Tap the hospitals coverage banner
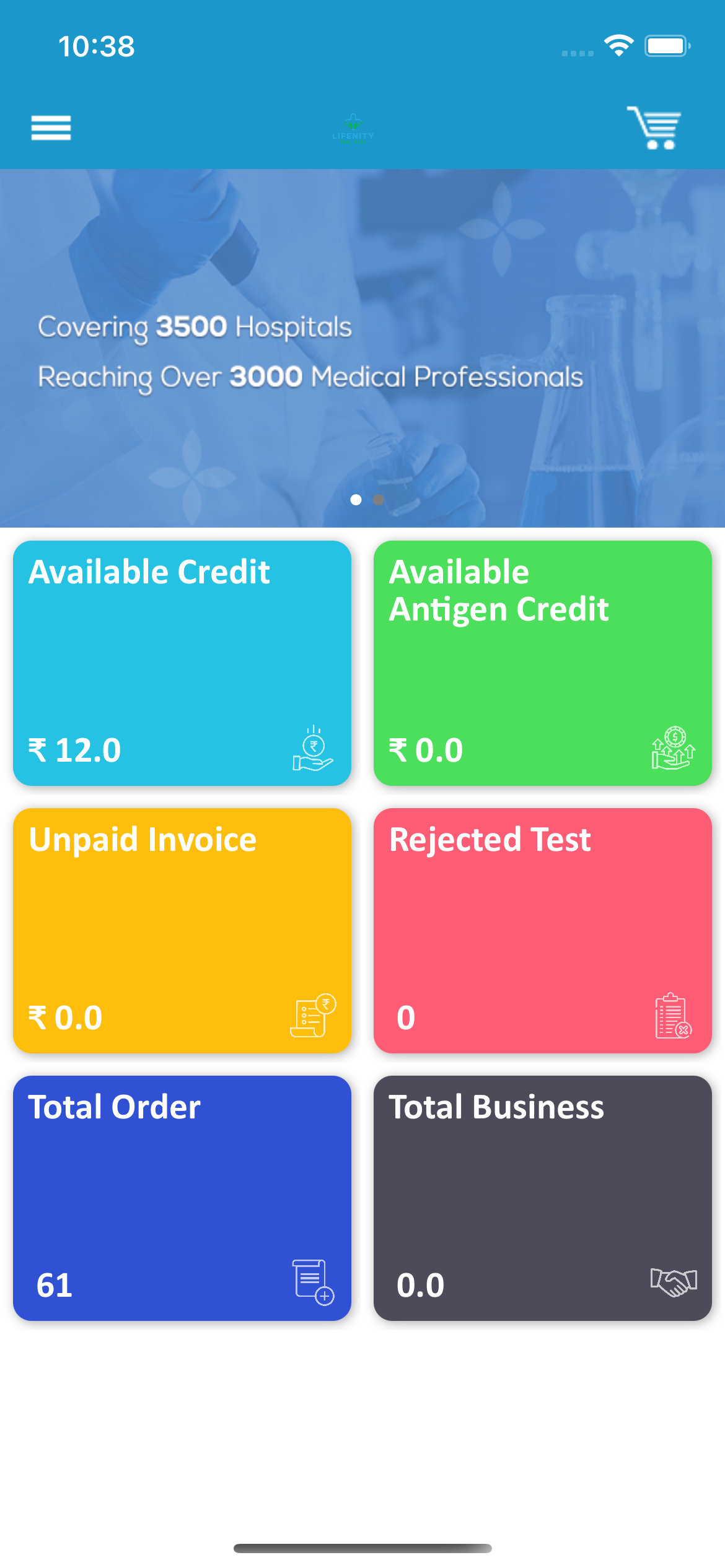This screenshot has height=1568, width=725. pyautogui.click(x=362, y=347)
